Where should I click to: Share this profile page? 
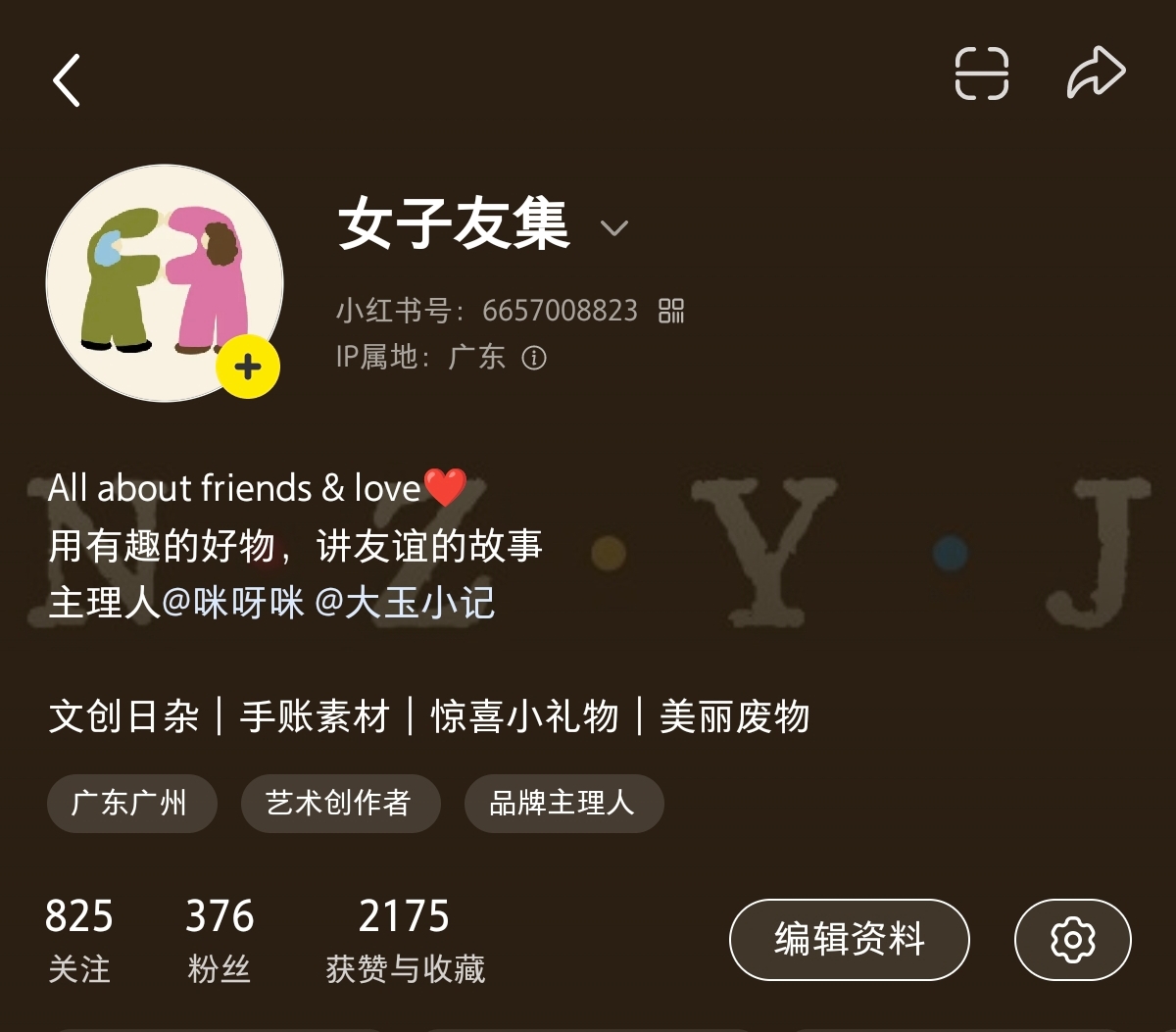(x=1096, y=74)
